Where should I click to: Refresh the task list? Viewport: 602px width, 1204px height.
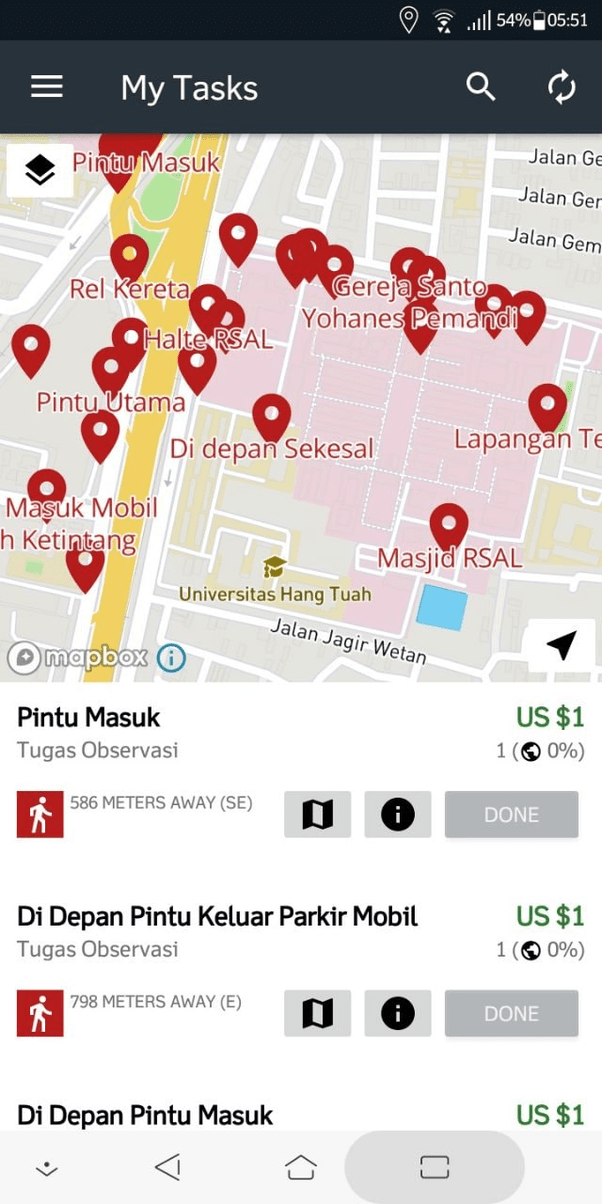[x=562, y=88]
